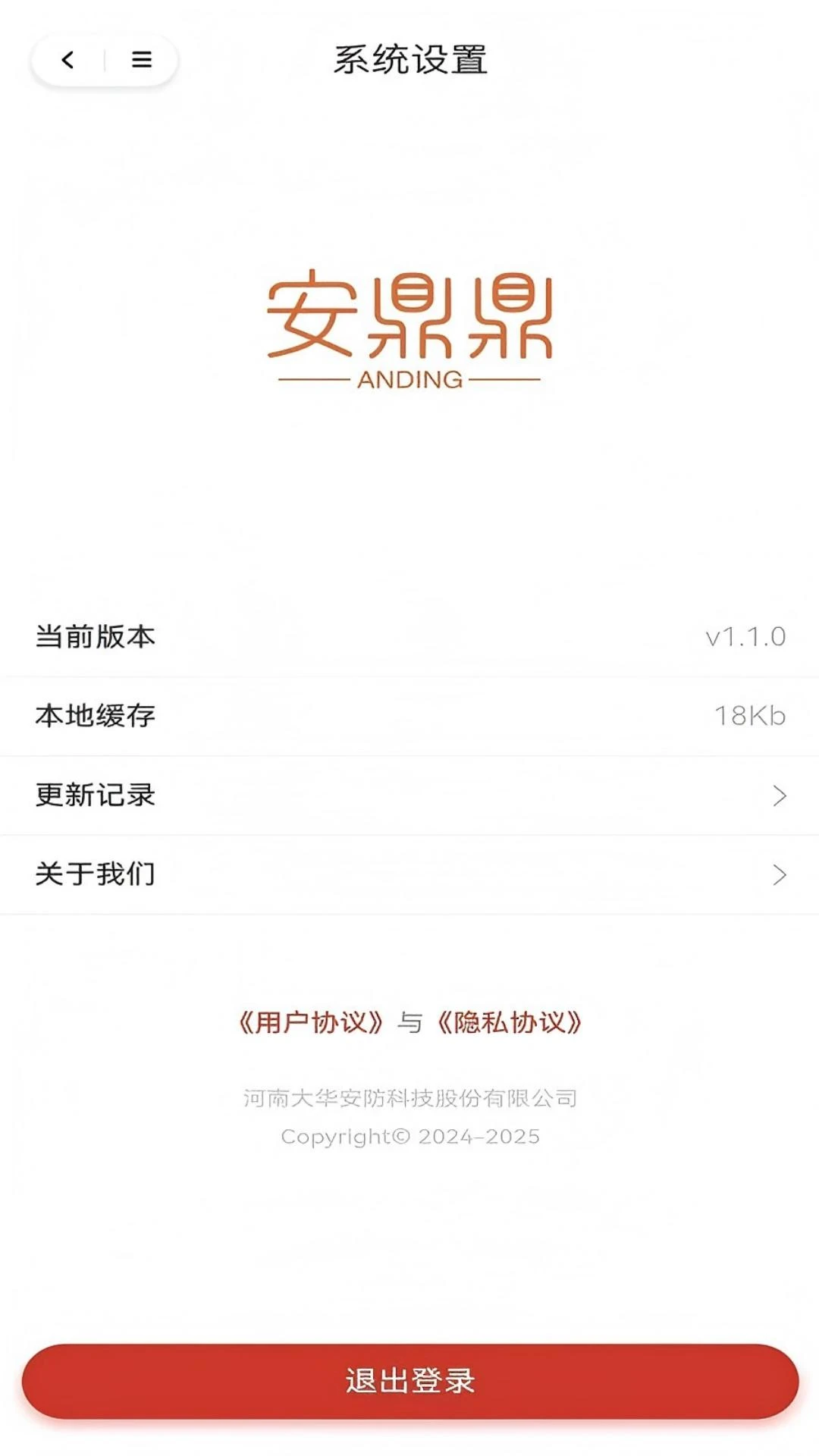Click the company name 河南大华安防科技股份有限公司

coord(409,1099)
